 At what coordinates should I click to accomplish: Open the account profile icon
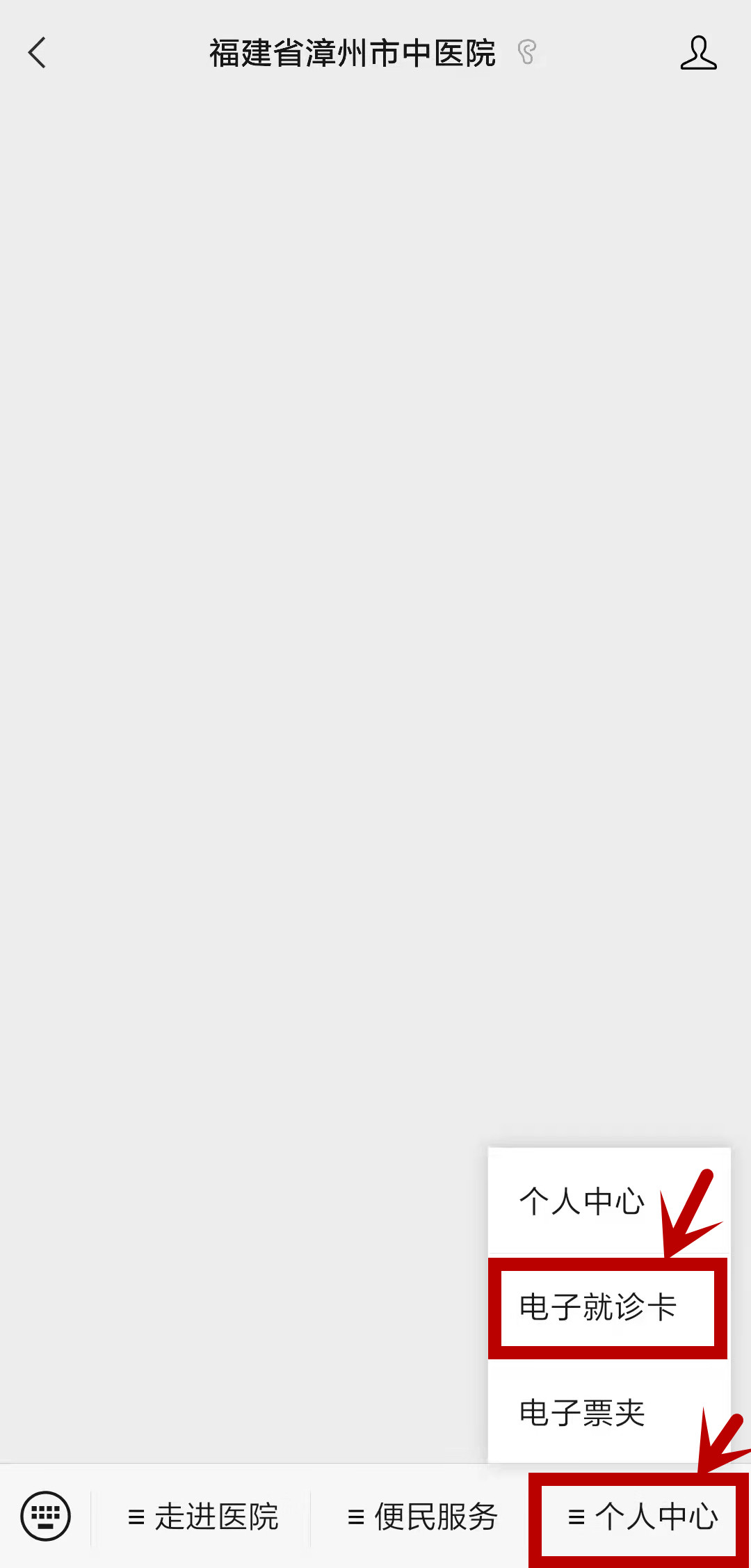[x=698, y=53]
